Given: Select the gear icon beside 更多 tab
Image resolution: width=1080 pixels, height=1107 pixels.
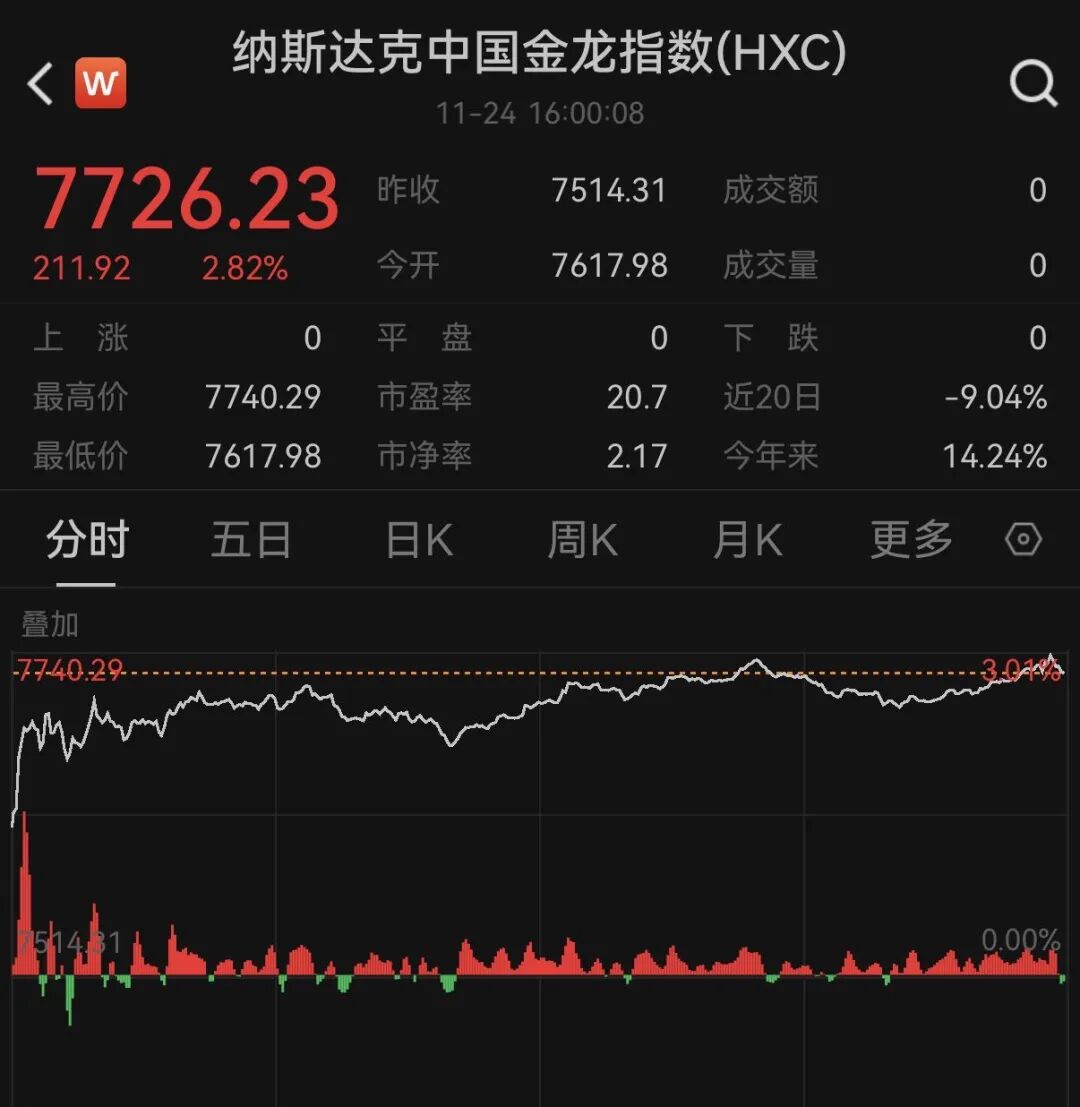Looking at the screenshot, I should coord(1023,538).
